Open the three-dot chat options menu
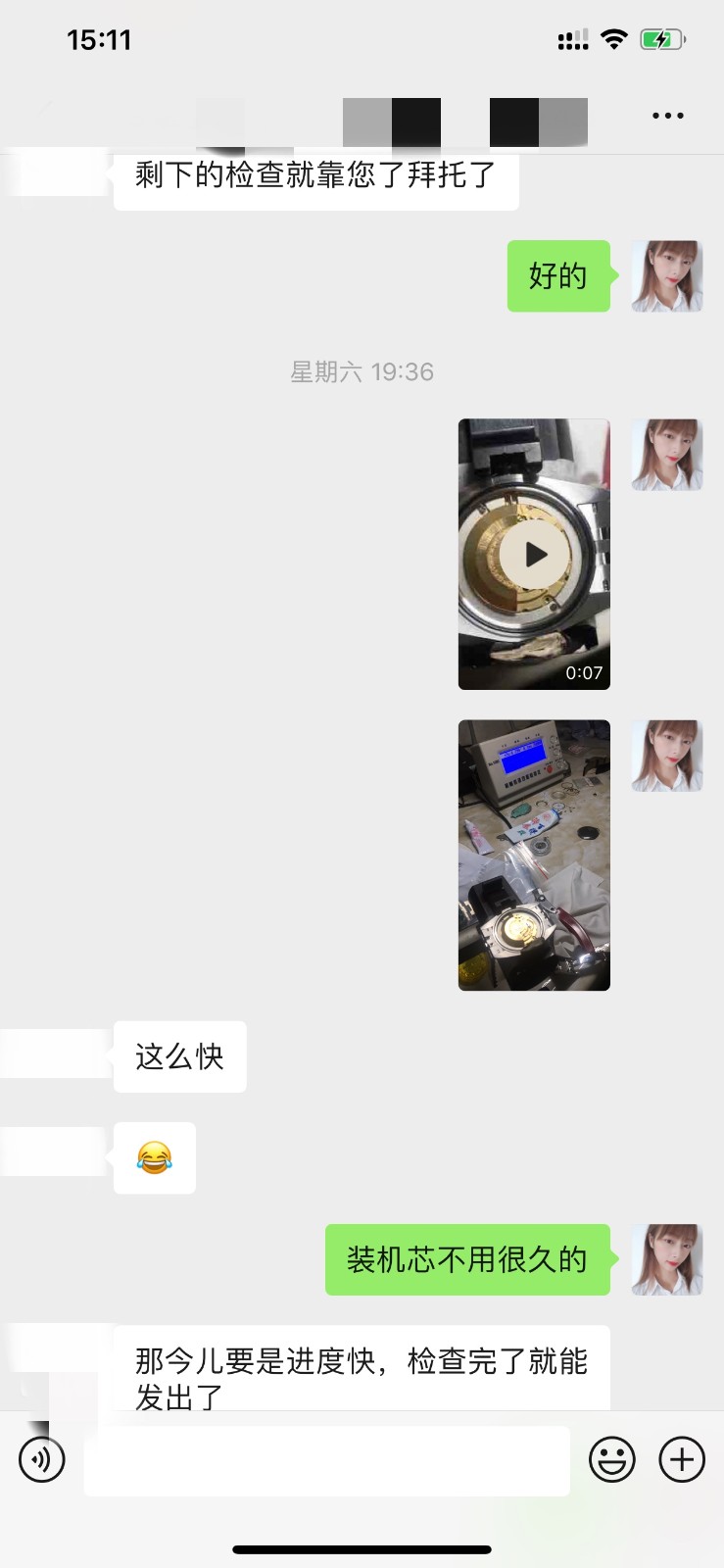This screenshot has width=724, height=1568. click(x=667, y=116)
